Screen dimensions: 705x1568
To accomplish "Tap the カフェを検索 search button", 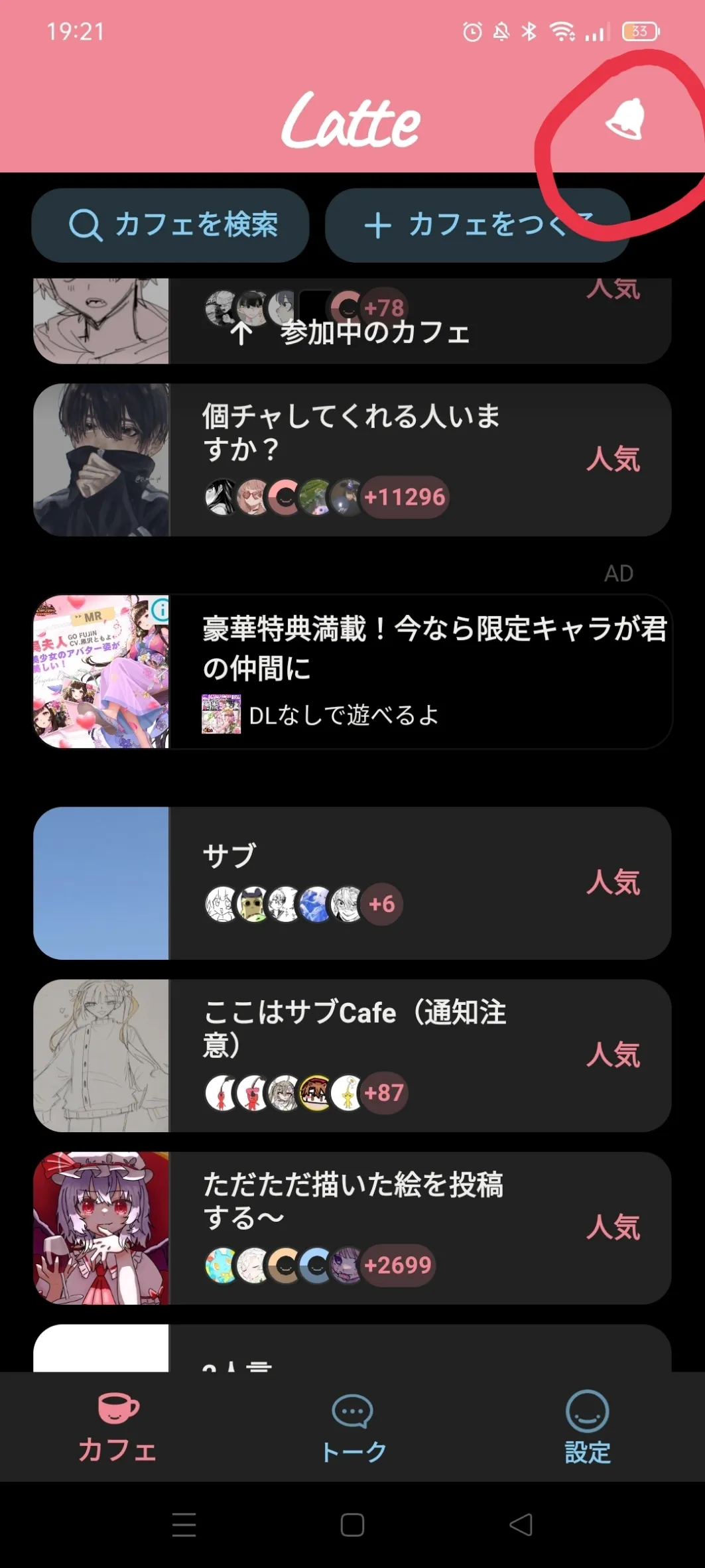I will 170,225.
